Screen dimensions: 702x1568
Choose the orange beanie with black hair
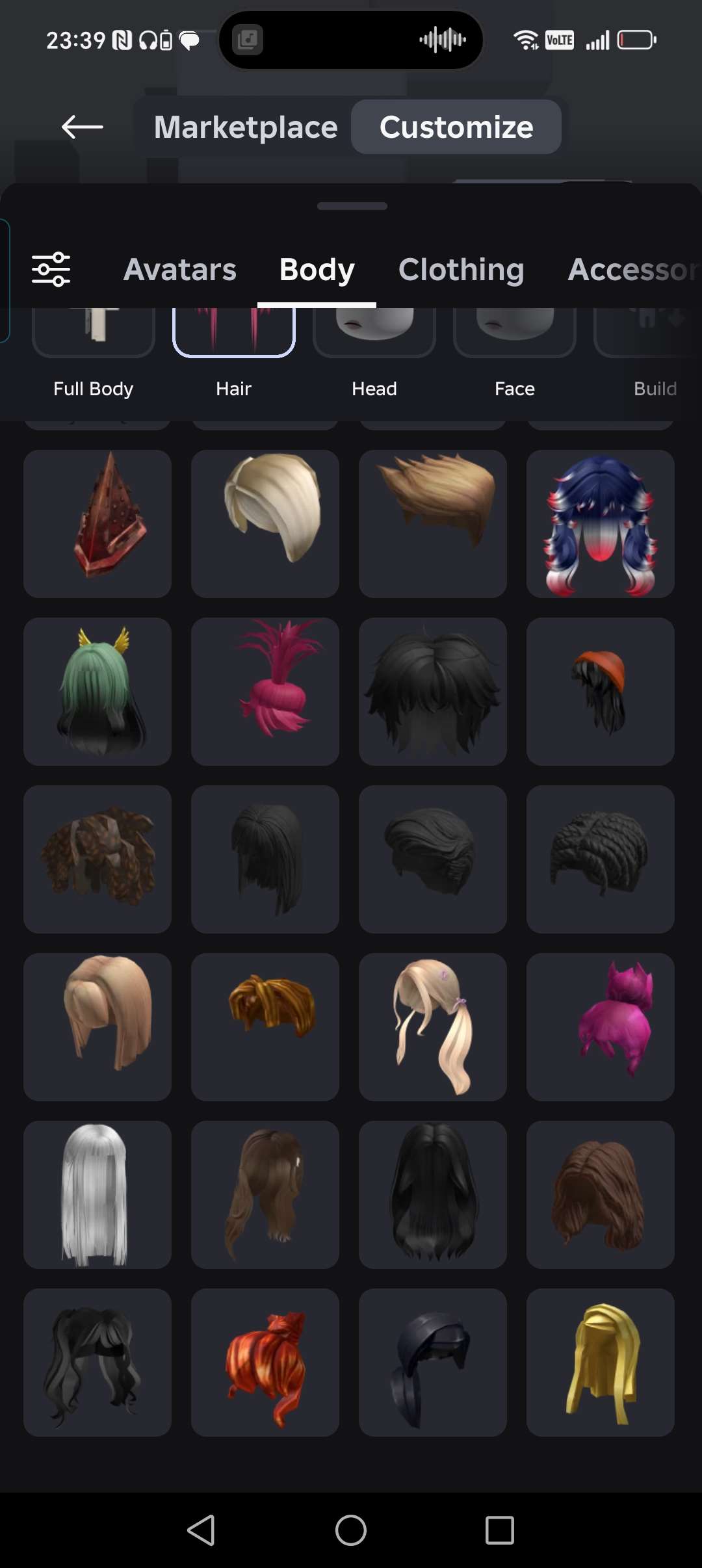coord(600,691)
